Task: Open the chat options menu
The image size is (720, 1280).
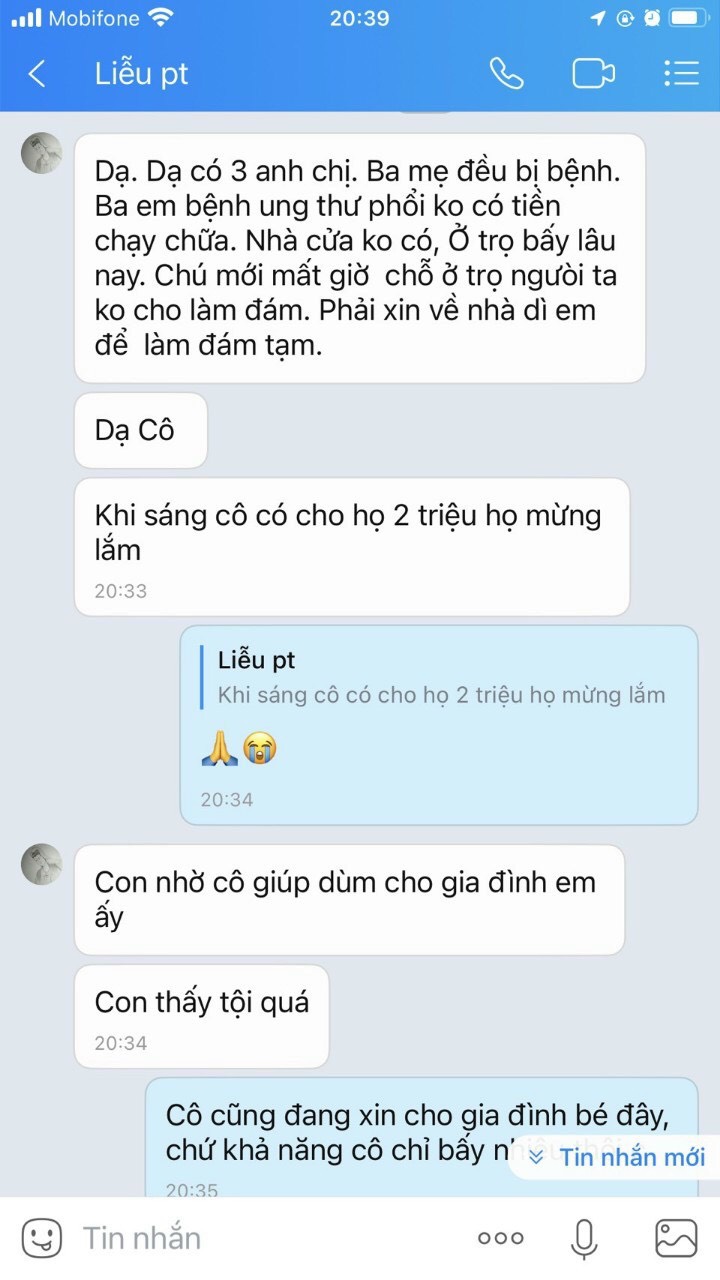Action: [x=680, y=74]
